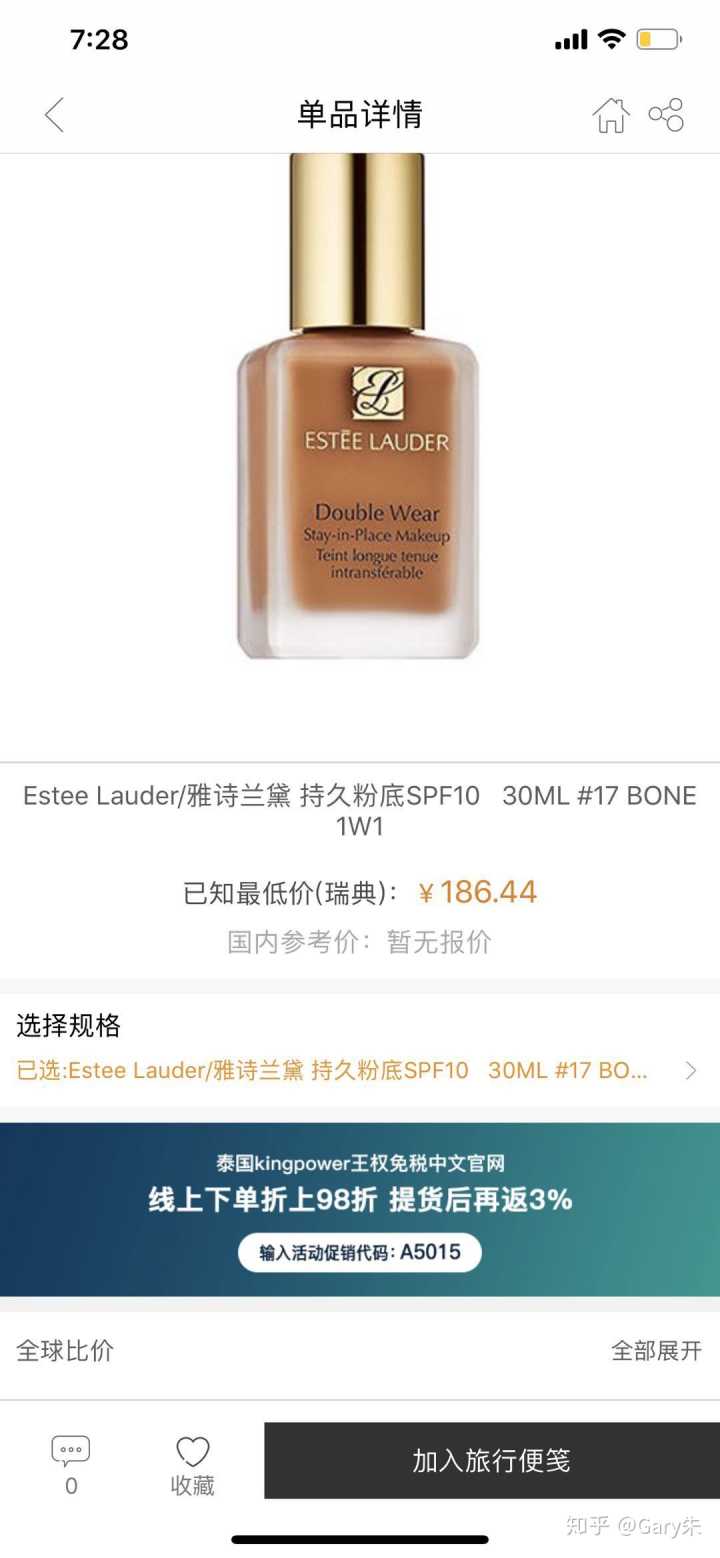
Task: Open the Estee Lauder product image
Action: click(358, 407)
